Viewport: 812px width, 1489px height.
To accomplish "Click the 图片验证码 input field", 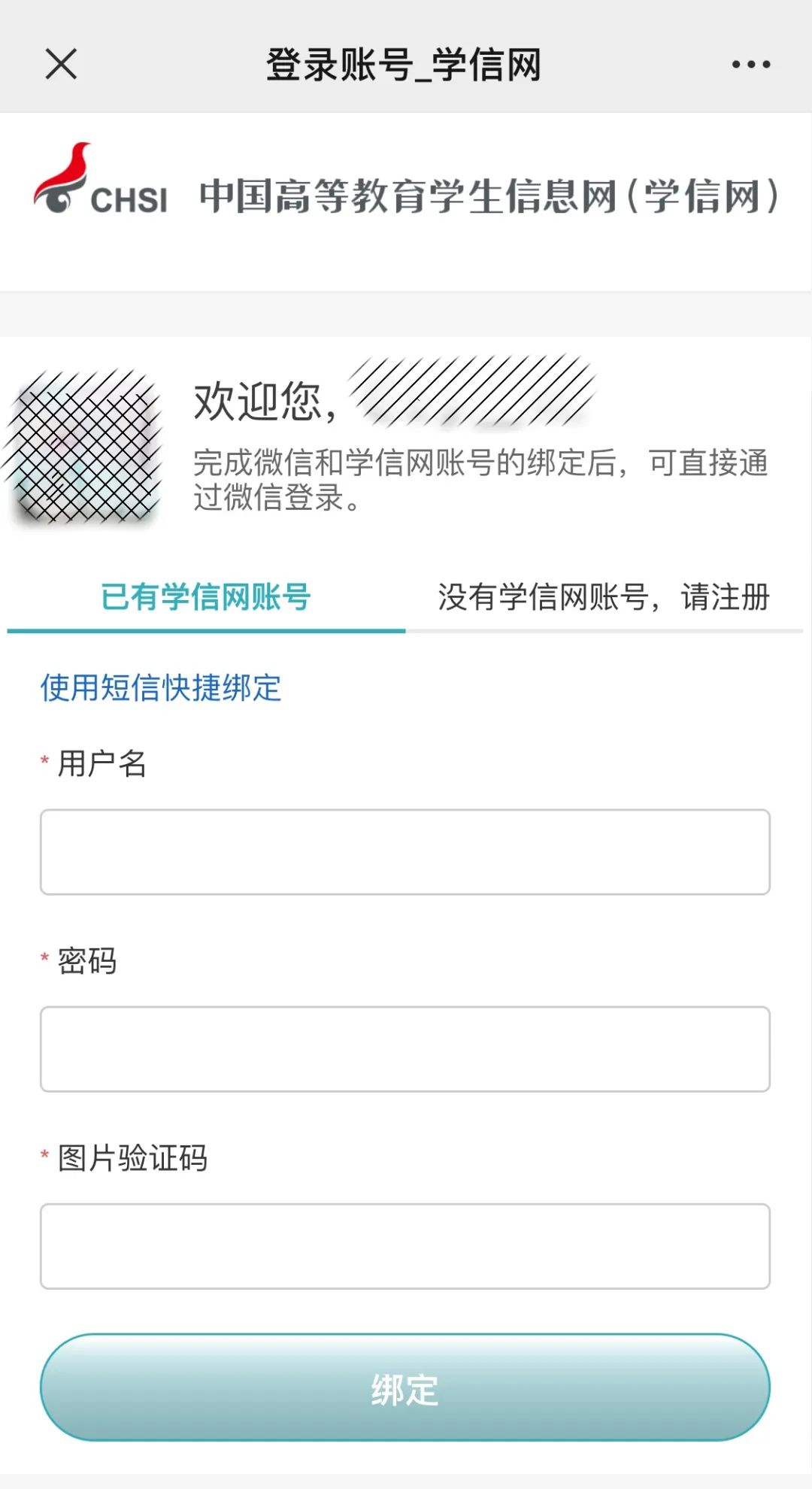I will pyautogui.click(x=406, y=1246).
